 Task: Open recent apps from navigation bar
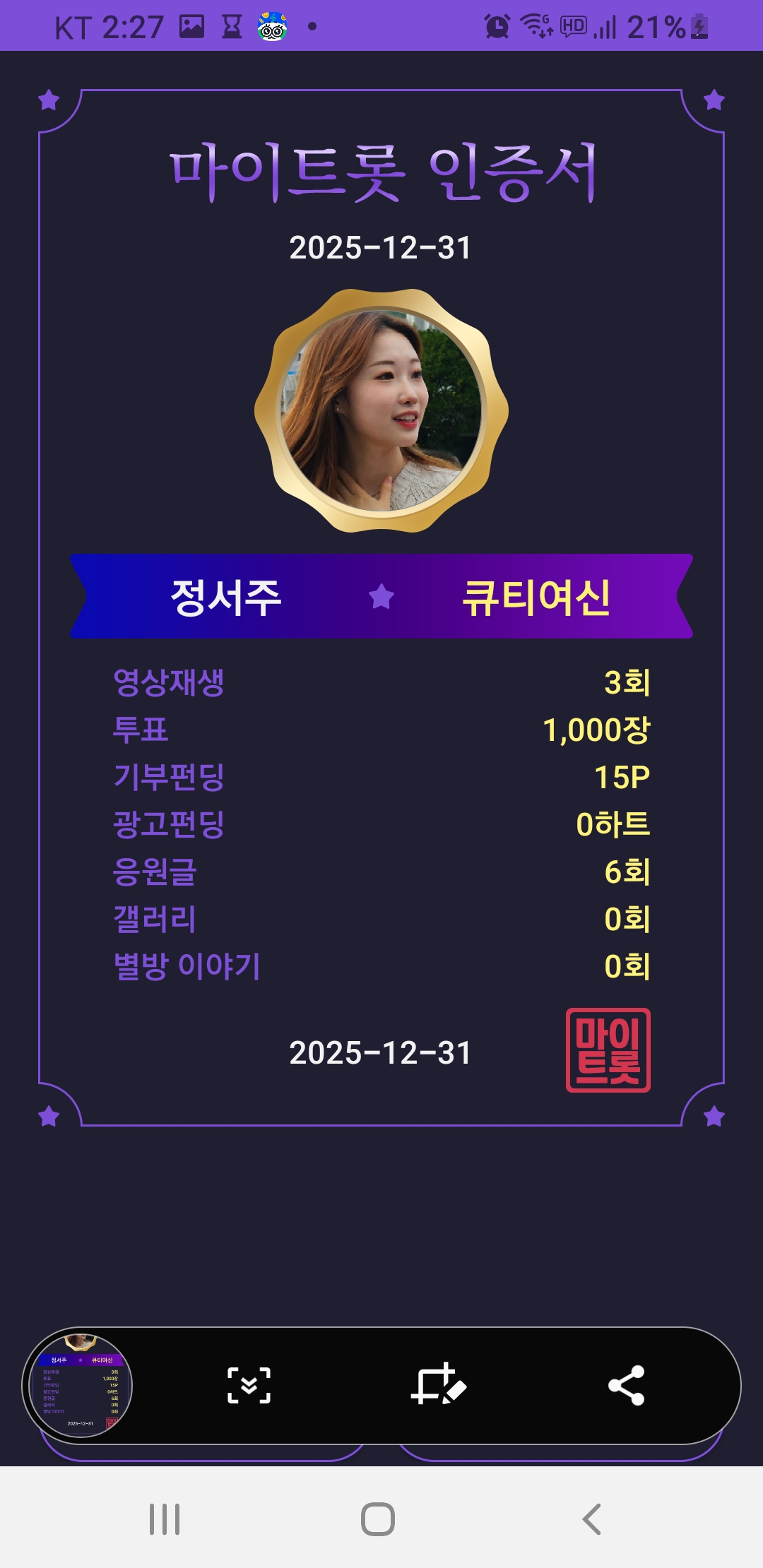click(x=165, y=1519)
